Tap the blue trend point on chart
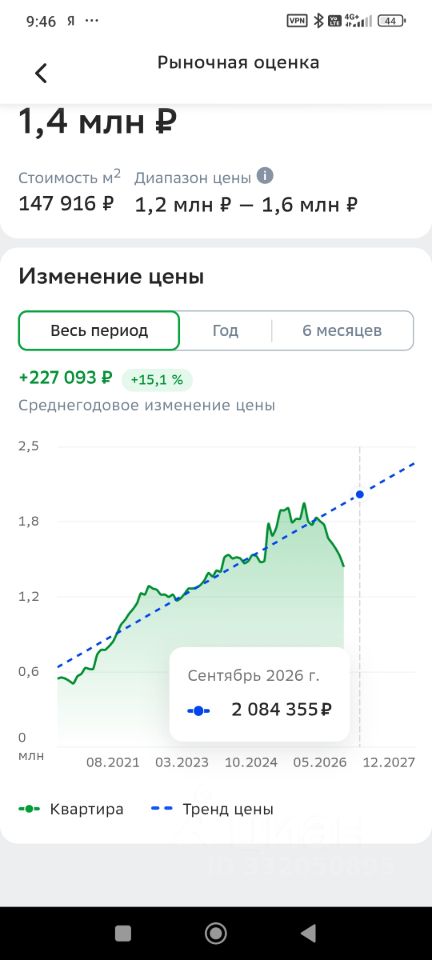432x960 pixels. click(x=360, y=494)
